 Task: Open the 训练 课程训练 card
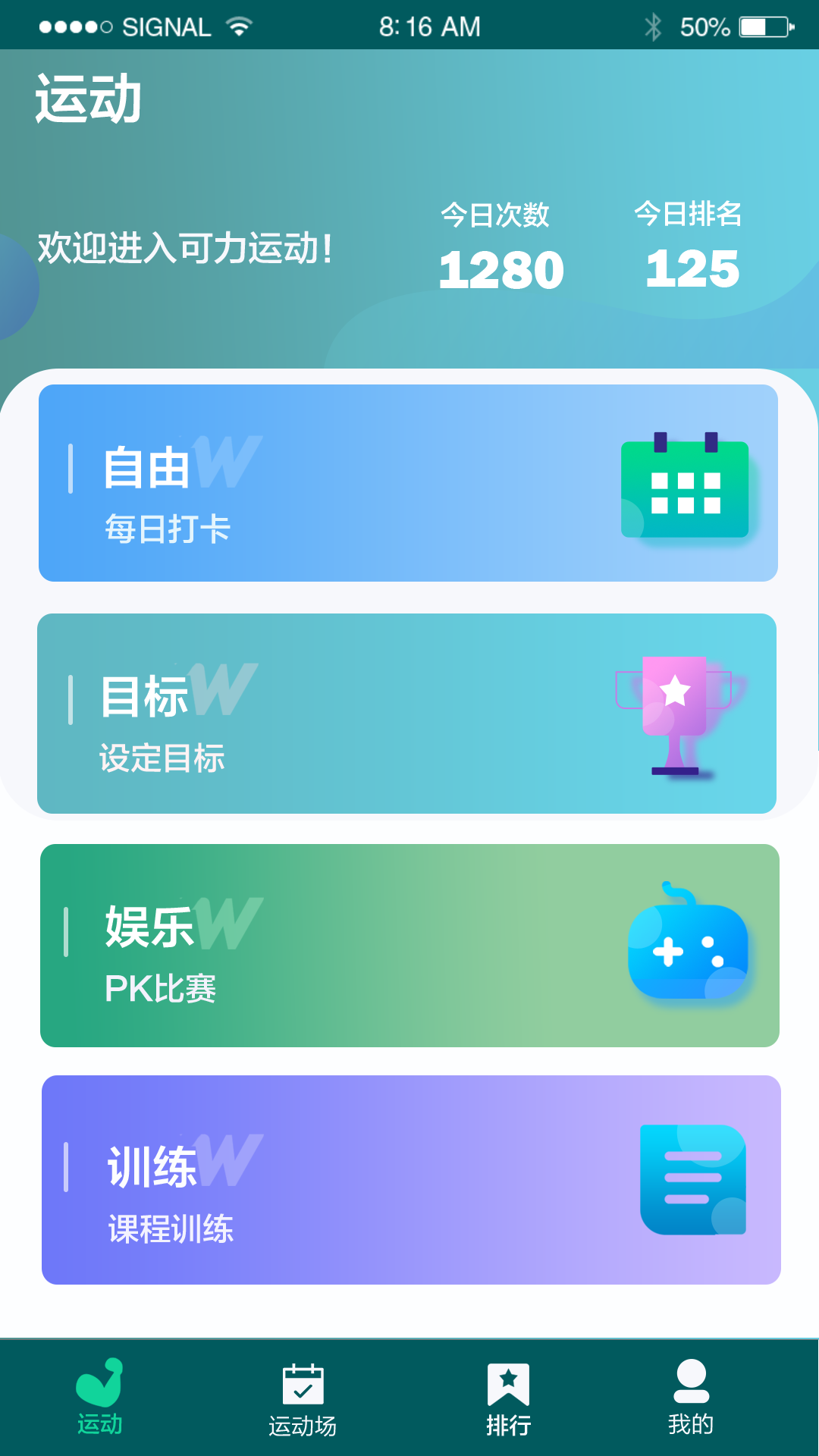pos(411,1180)
